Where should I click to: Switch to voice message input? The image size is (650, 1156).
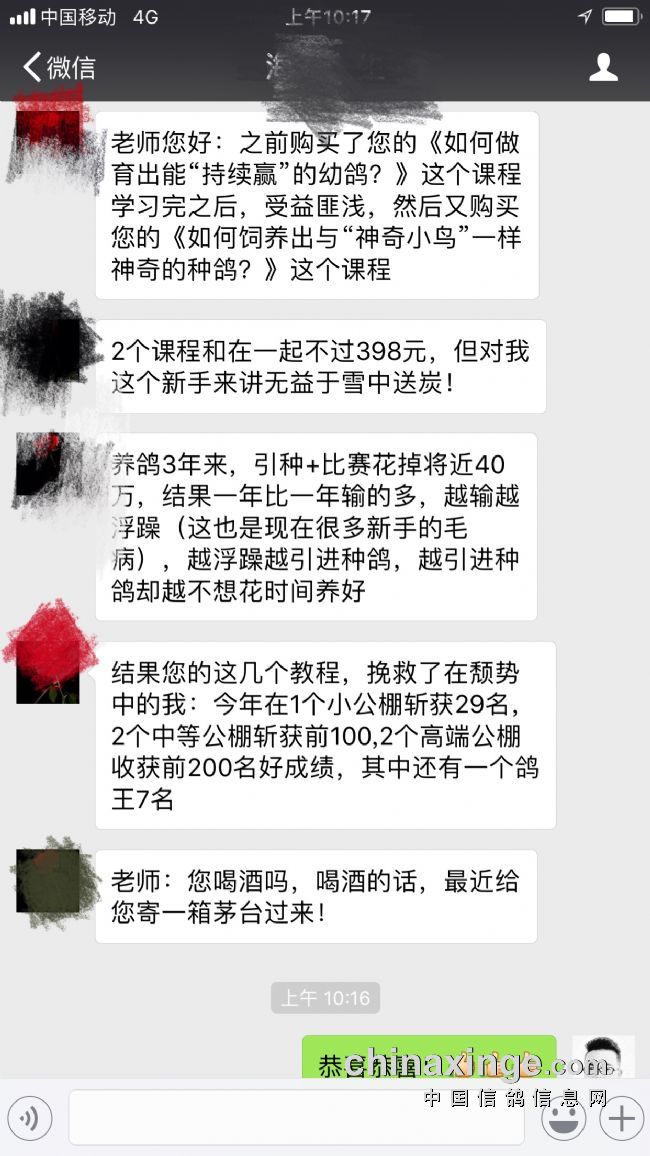click(x=30, y=1117)
